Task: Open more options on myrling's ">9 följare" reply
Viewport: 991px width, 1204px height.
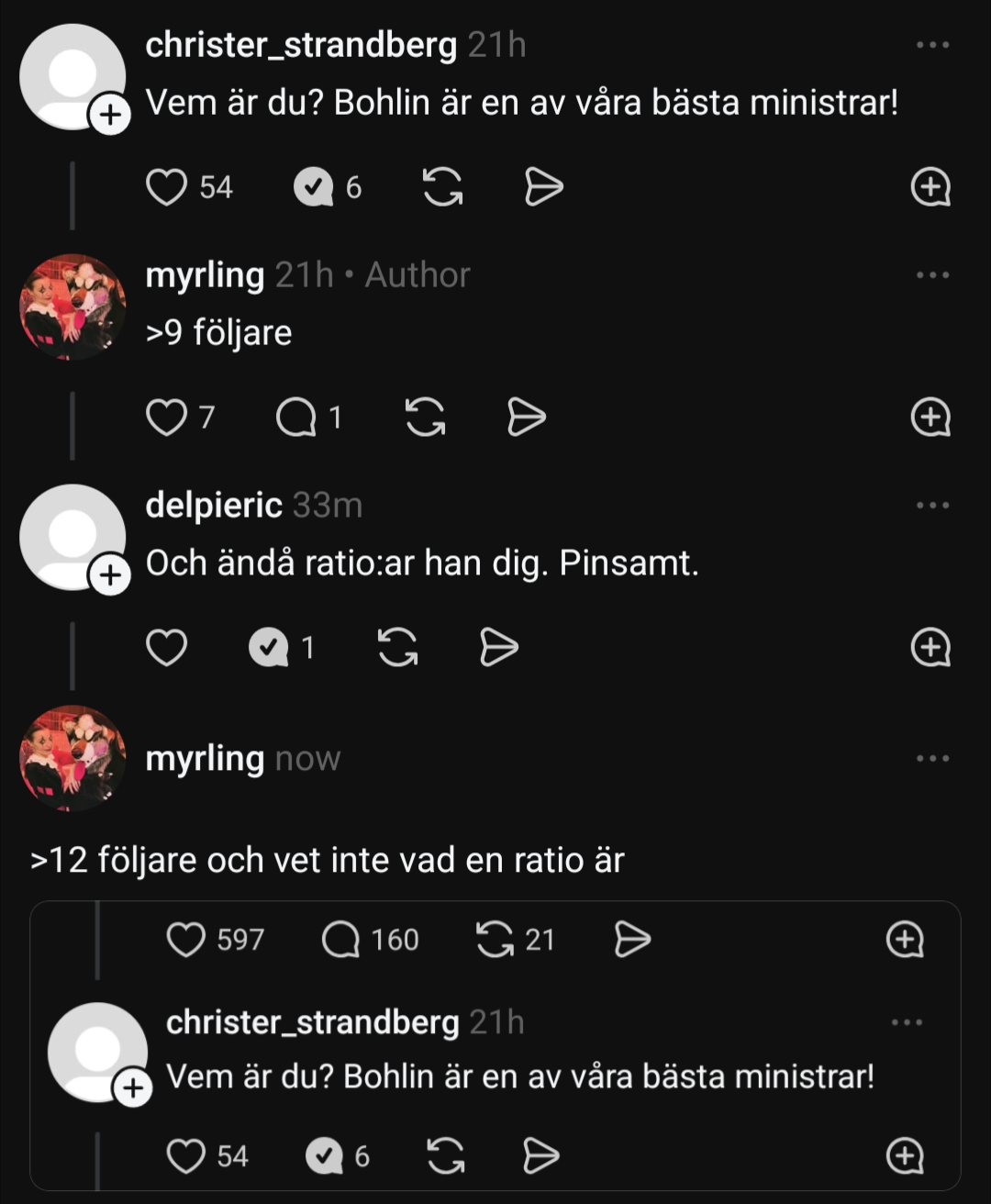Action: (932, 275)
